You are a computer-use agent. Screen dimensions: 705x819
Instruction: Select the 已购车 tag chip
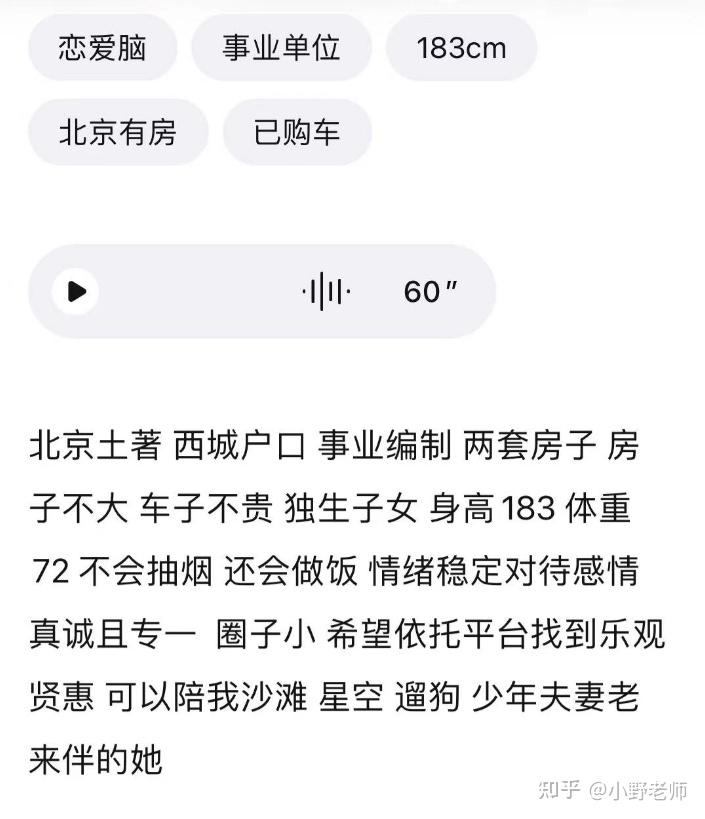[297, 132]
